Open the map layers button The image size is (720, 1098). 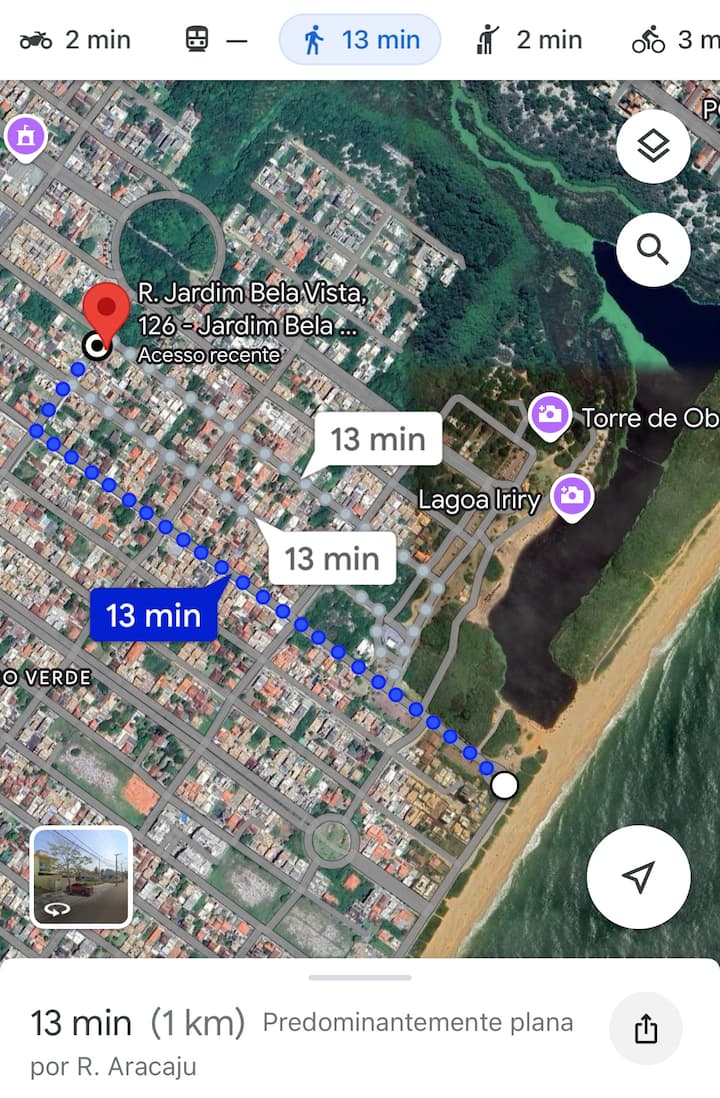(653, 147)
